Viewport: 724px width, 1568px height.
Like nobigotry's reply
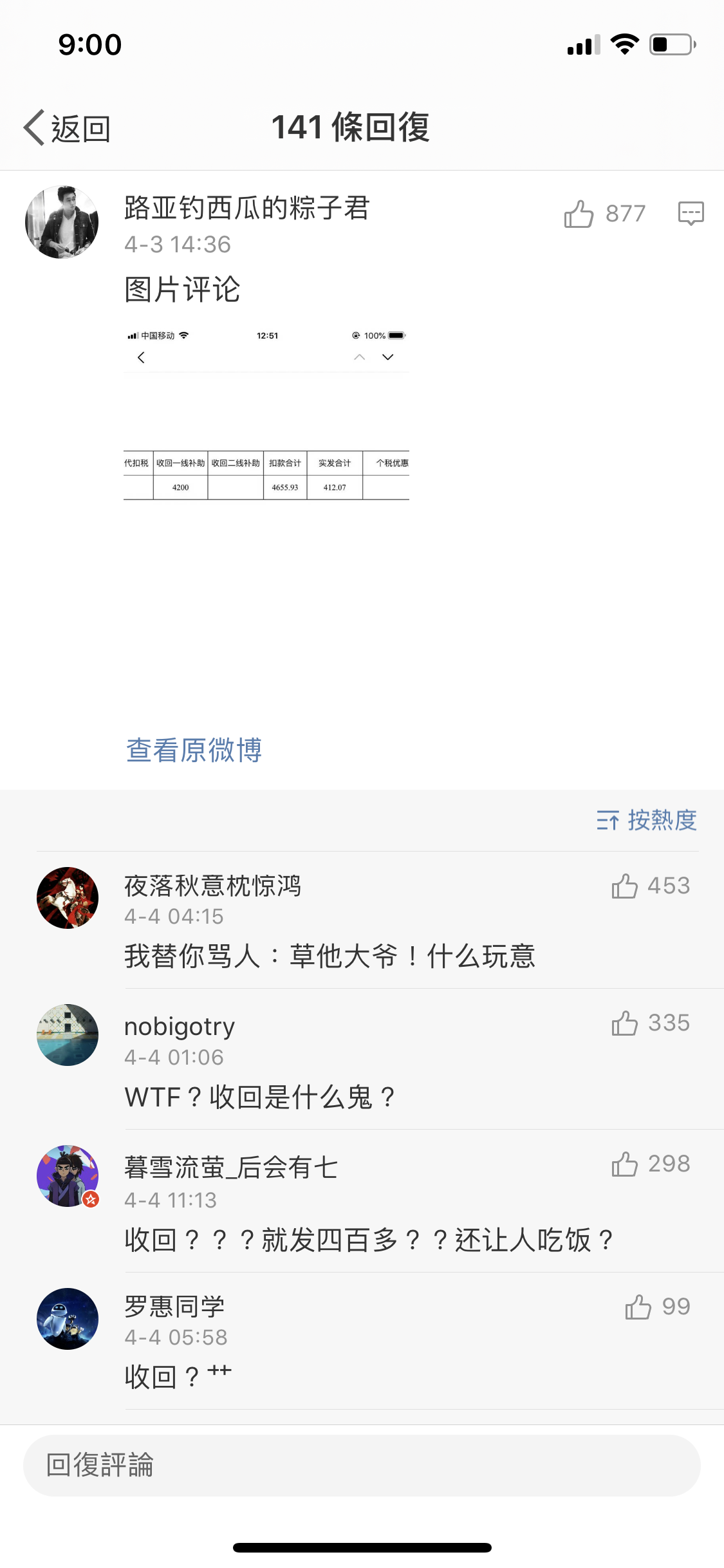(624, 1023)
